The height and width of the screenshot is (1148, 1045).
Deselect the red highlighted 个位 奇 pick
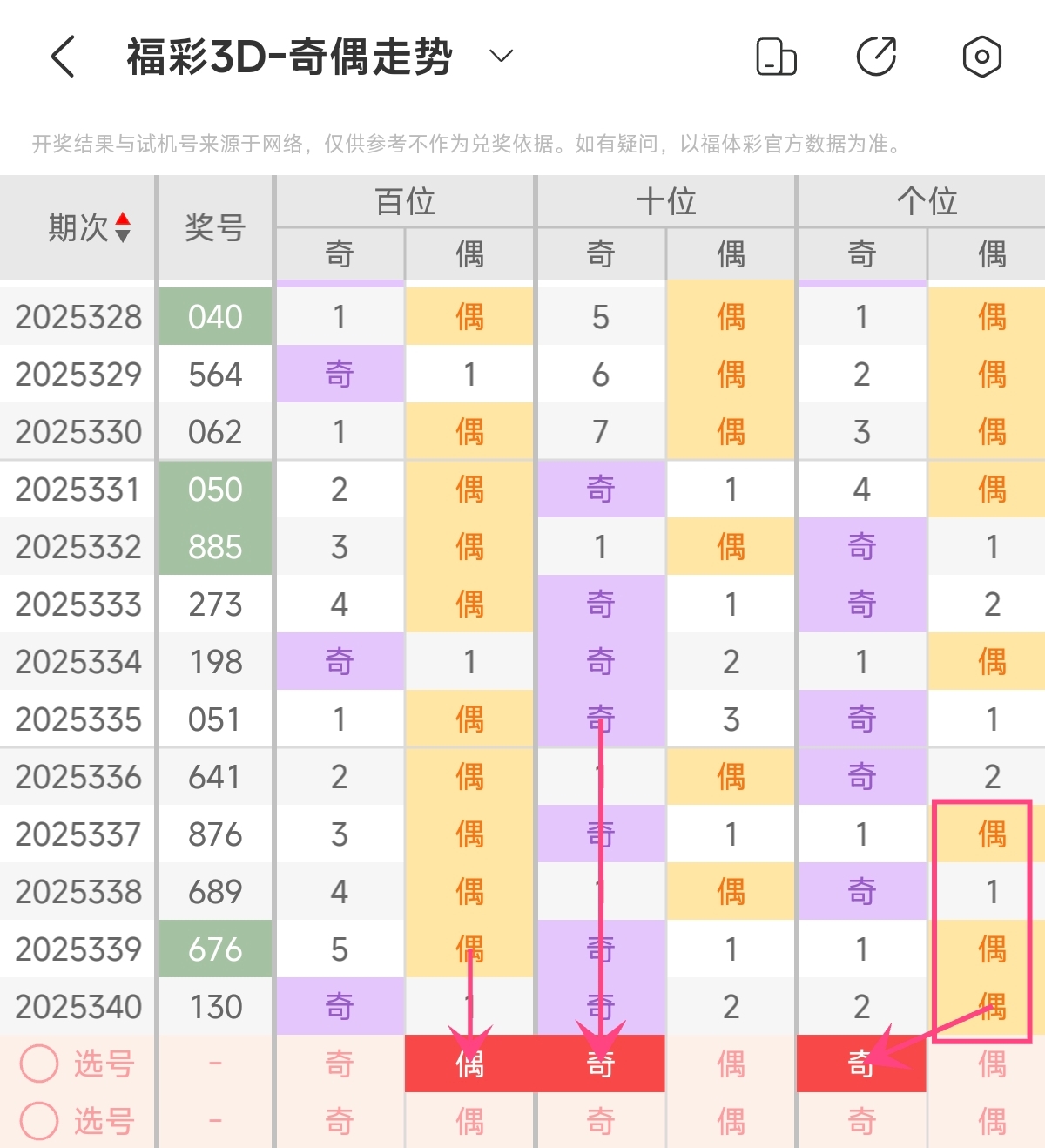[x=861, y=1064]
